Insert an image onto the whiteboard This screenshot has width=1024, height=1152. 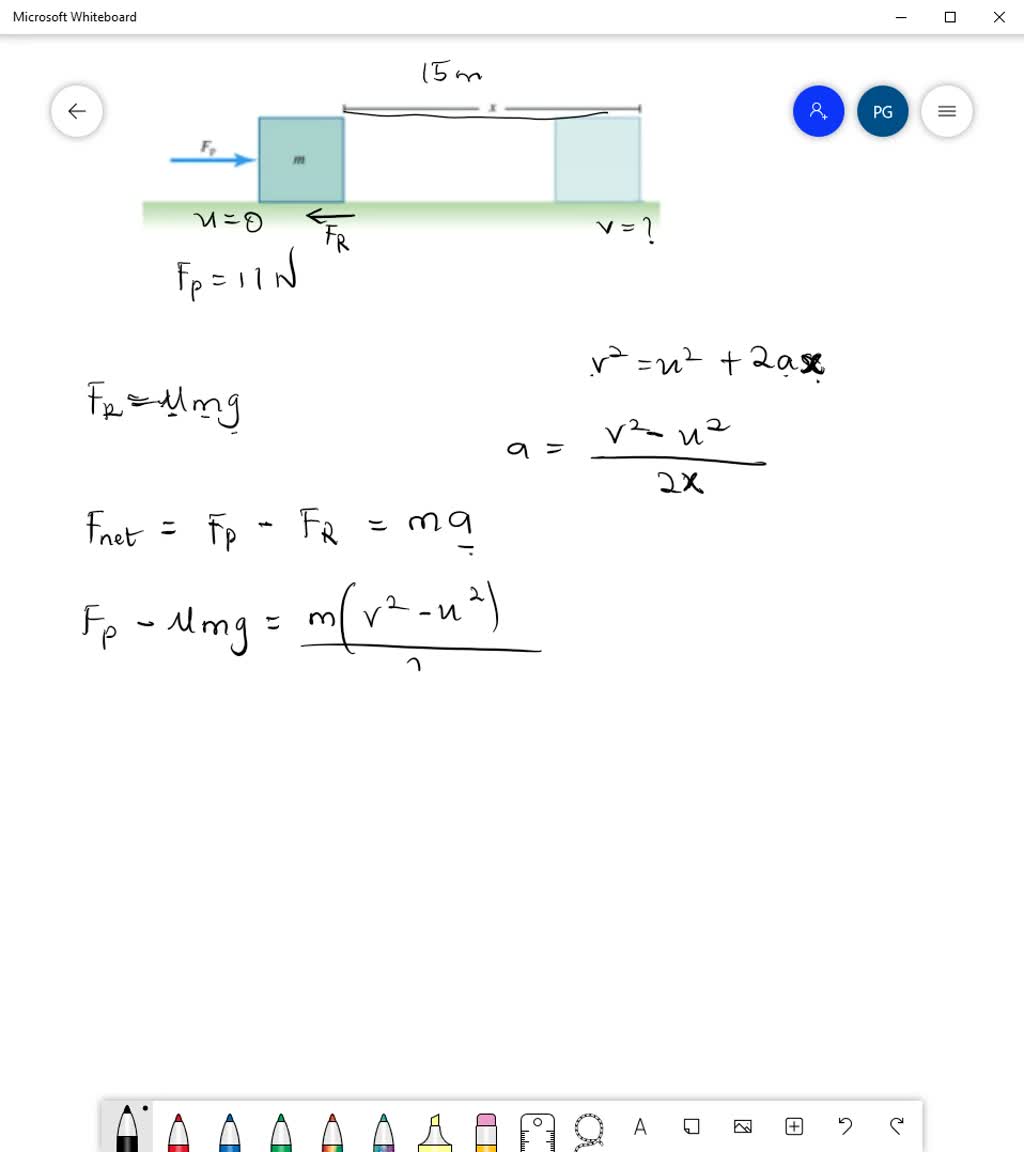742,1126
